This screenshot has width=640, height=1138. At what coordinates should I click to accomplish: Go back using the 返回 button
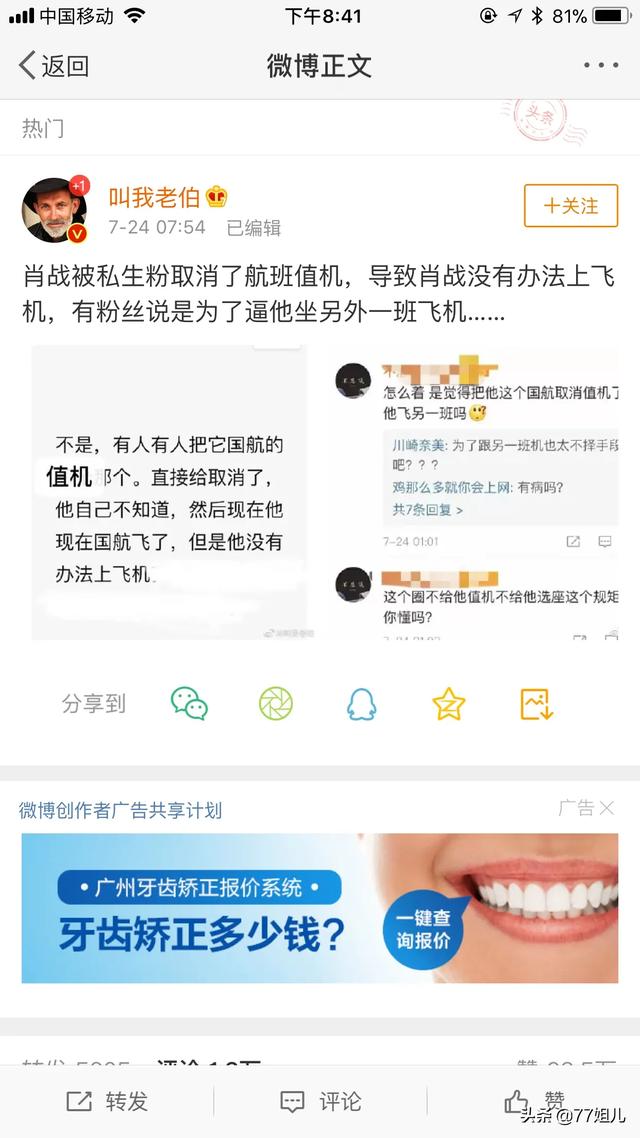[x=55, y=66]
